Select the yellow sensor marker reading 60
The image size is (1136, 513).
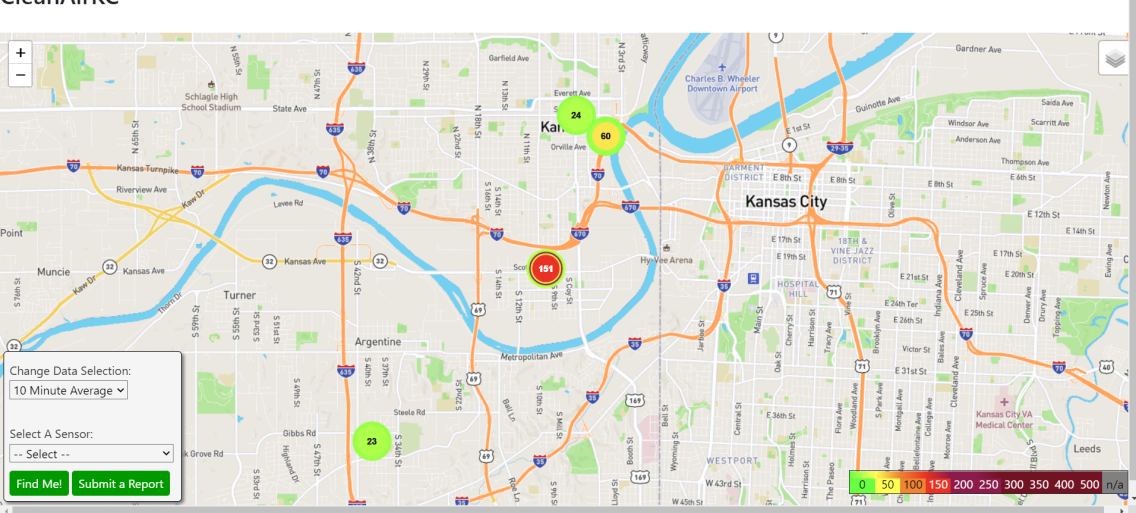coord(605,136)
